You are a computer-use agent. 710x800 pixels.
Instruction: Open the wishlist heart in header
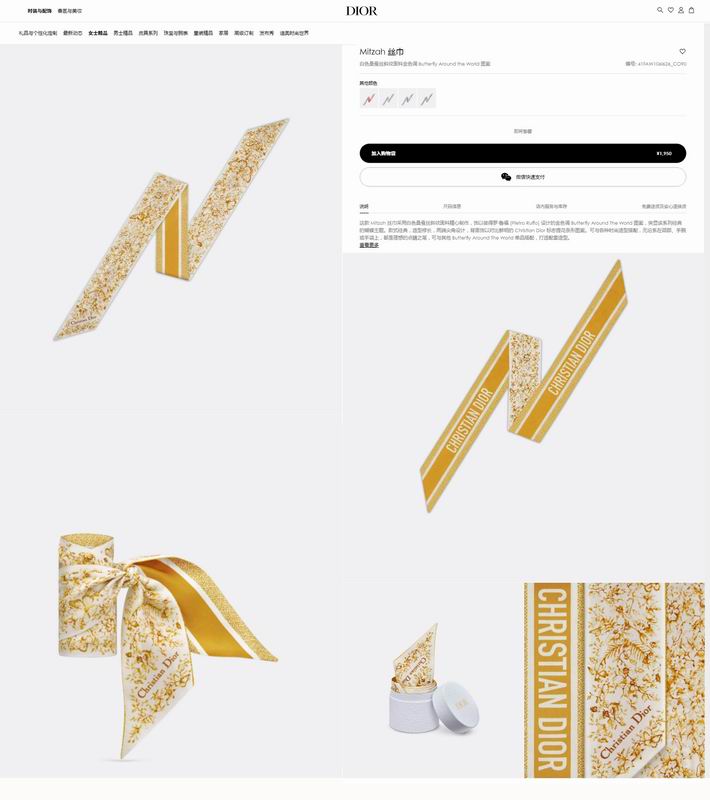click(x=670, y=10)
